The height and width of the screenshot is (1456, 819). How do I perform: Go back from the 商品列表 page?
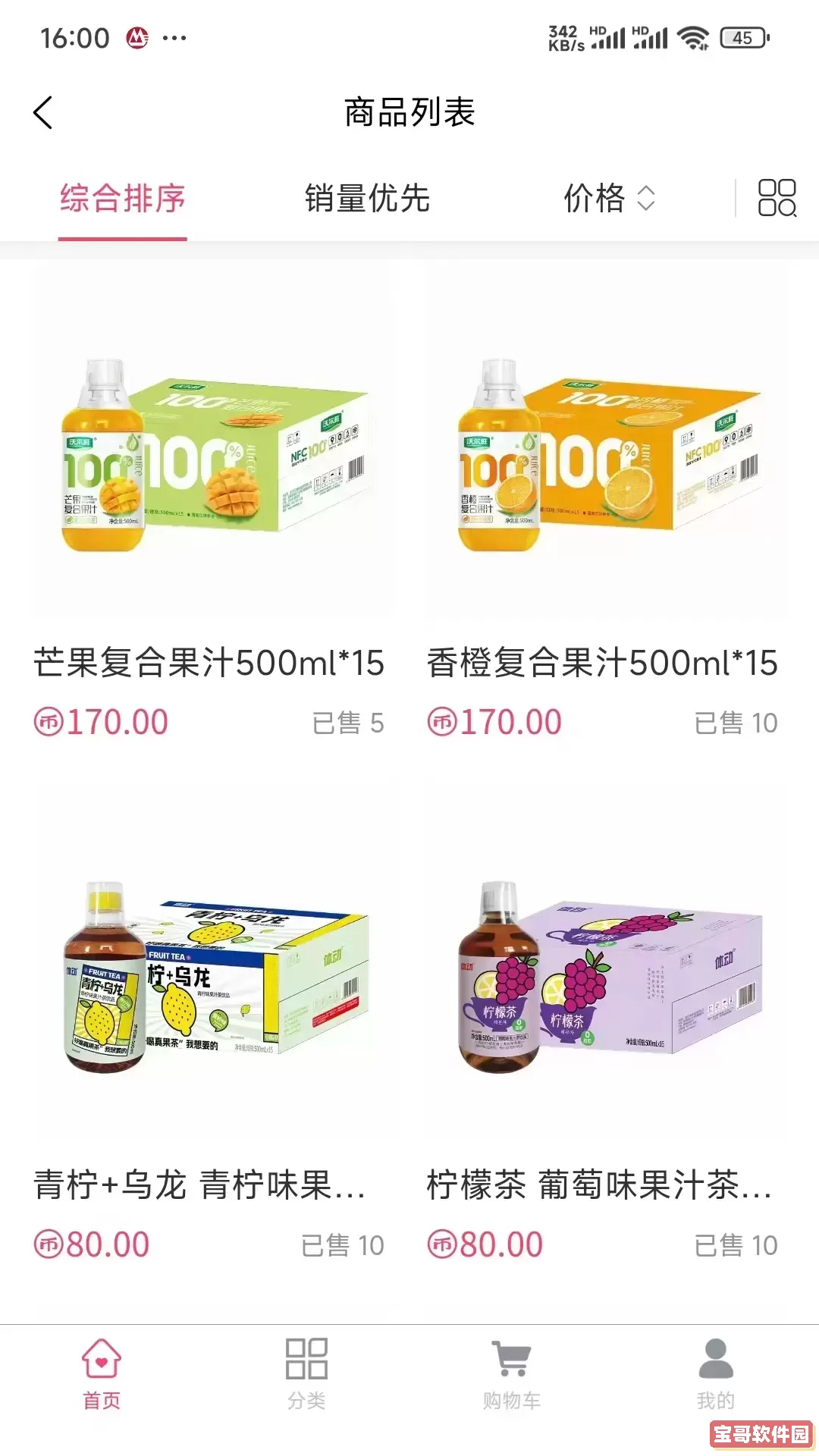(x=44, y=113)
